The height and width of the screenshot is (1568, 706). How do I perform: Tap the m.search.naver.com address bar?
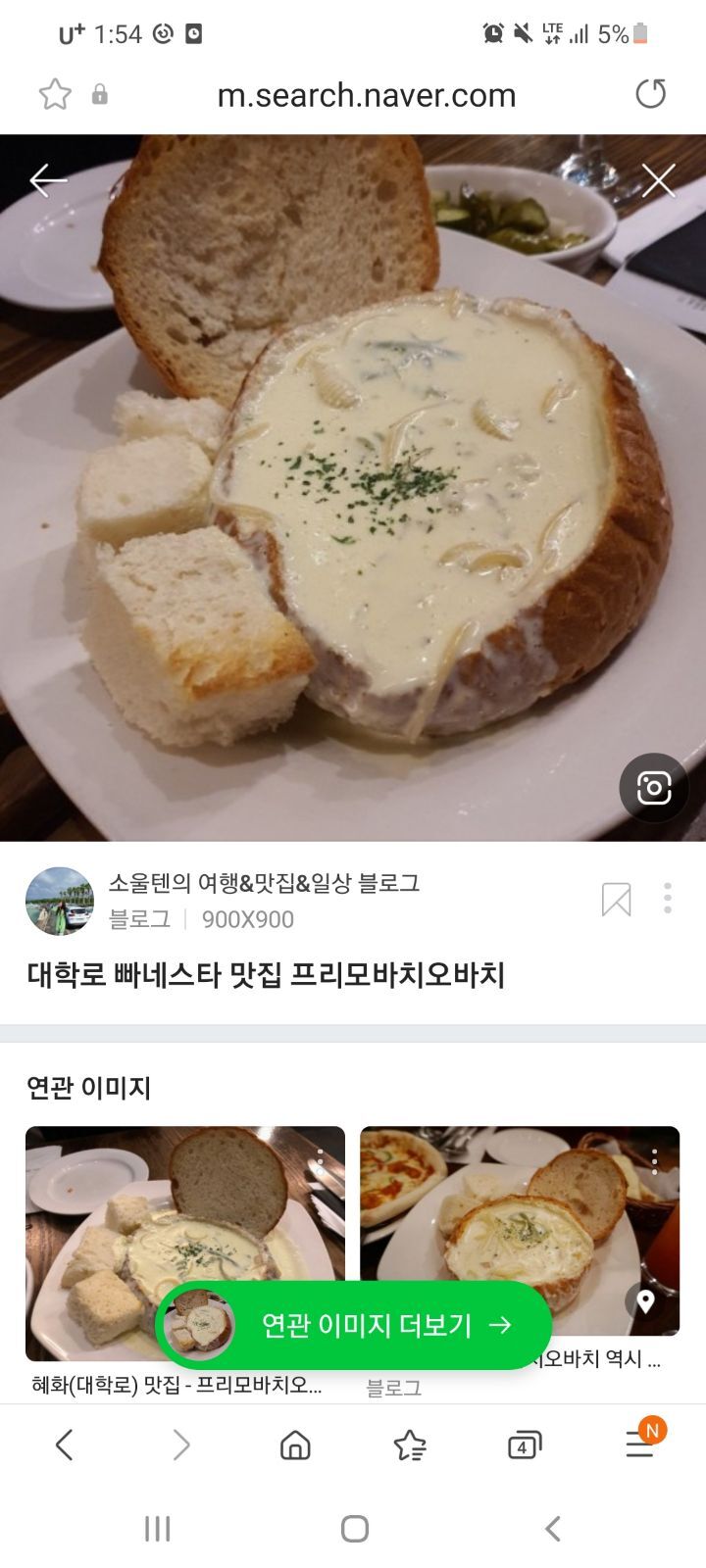coord(366,95)
